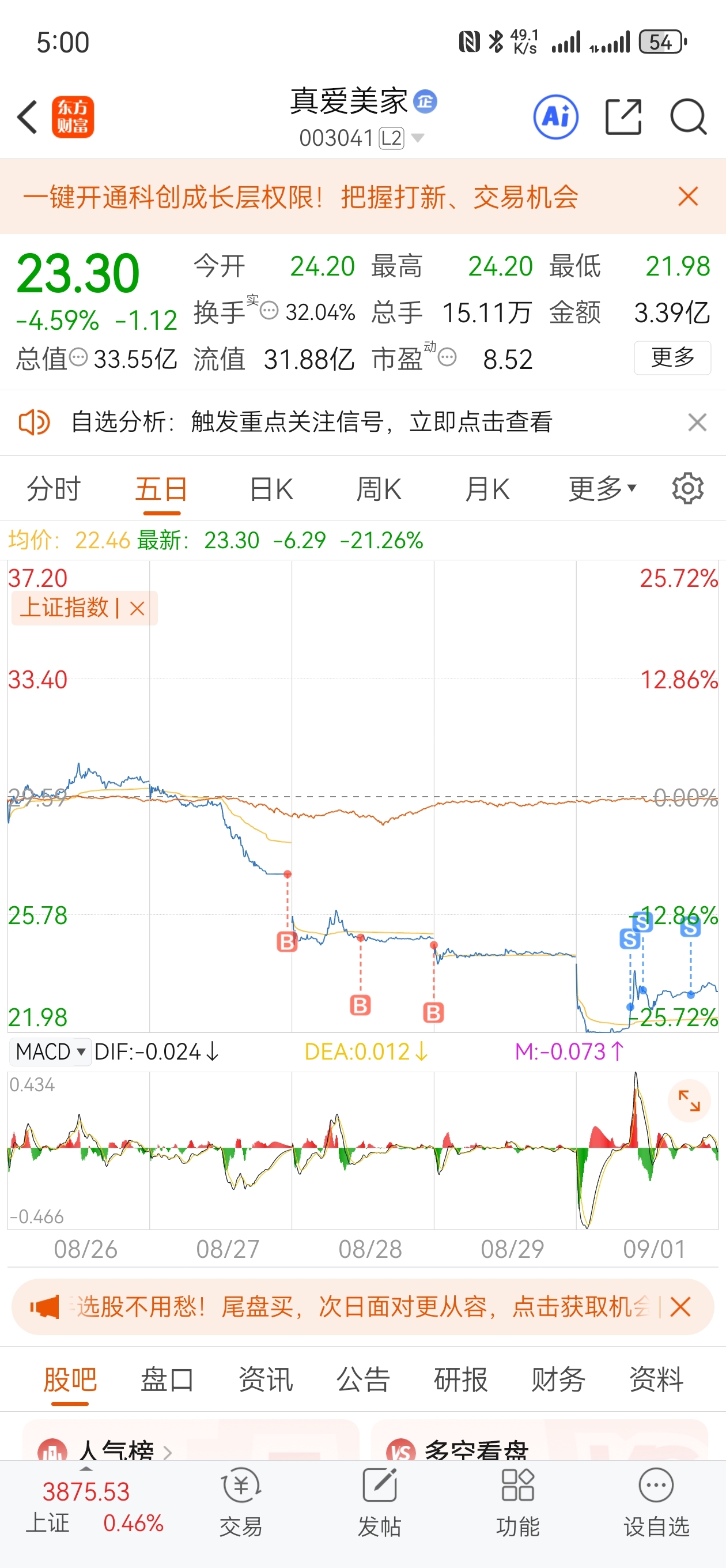
Task: Change the MACD indicator dropdown
Action: 51,1051
